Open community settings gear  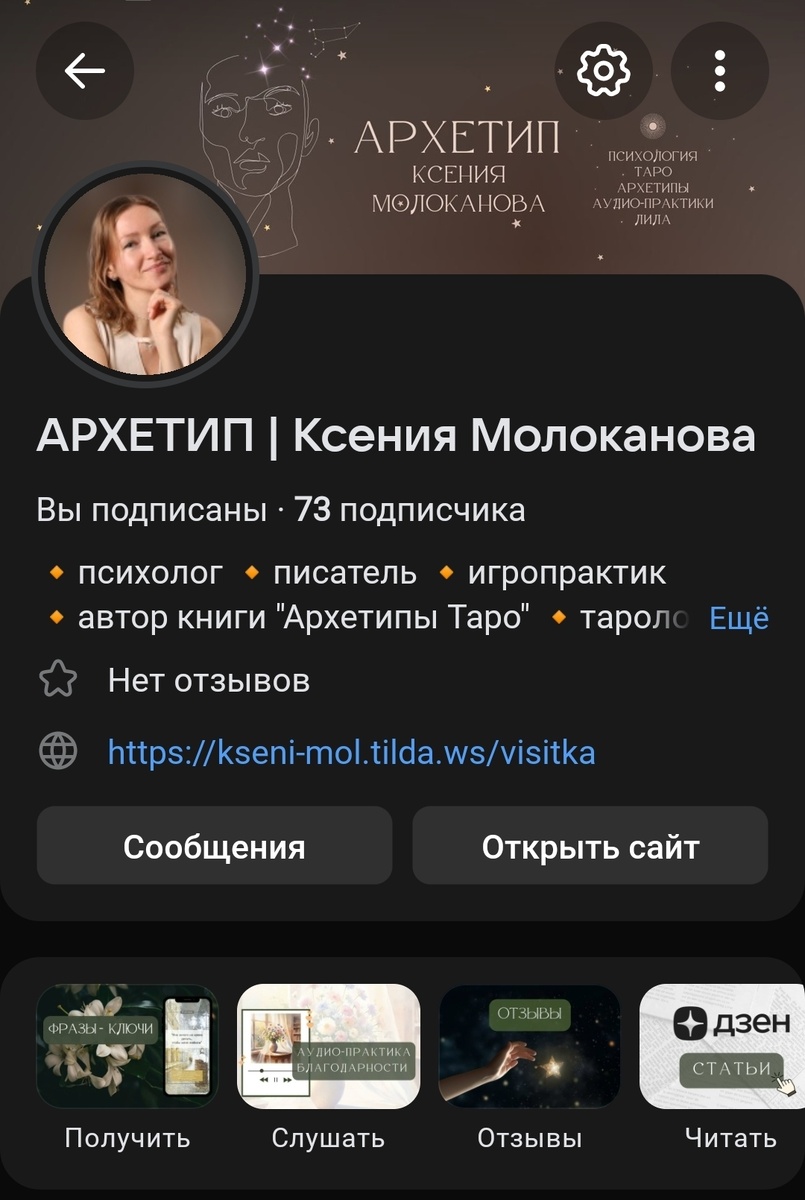click(x=604, y=71)
